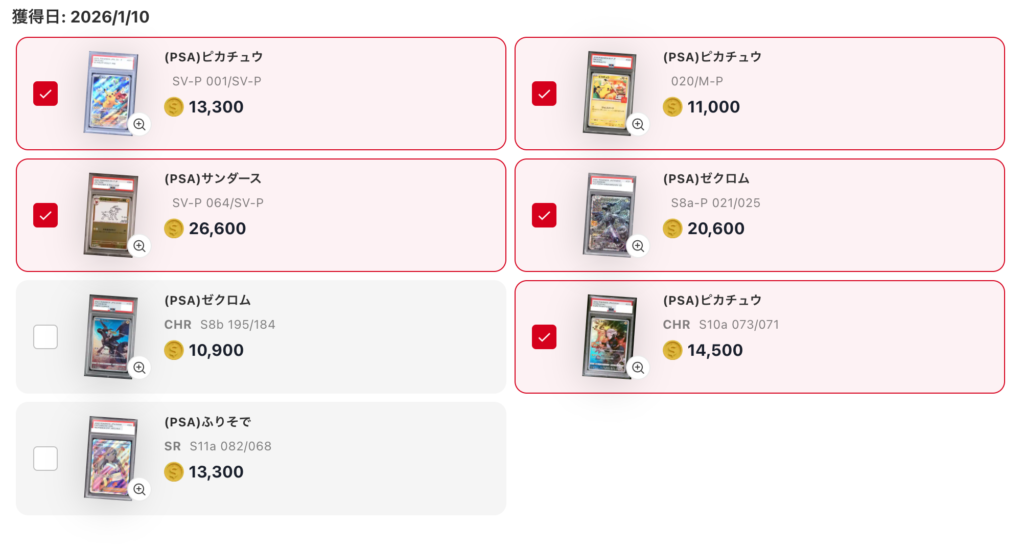The height and width of the screenshot is (547, 1024).
Task: Deselect the サンダース SV-P 064/SV-P checkbox
Action: [45, 215]
